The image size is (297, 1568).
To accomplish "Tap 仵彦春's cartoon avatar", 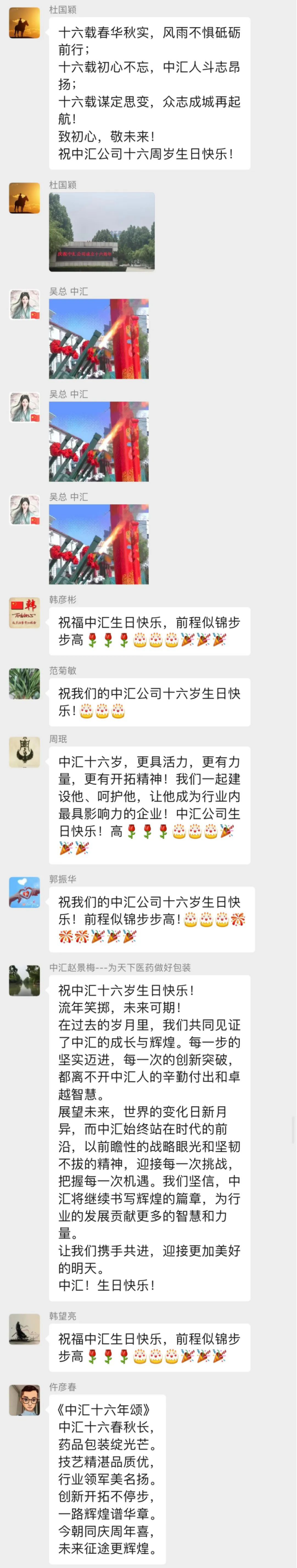I will pos(24,1400).
